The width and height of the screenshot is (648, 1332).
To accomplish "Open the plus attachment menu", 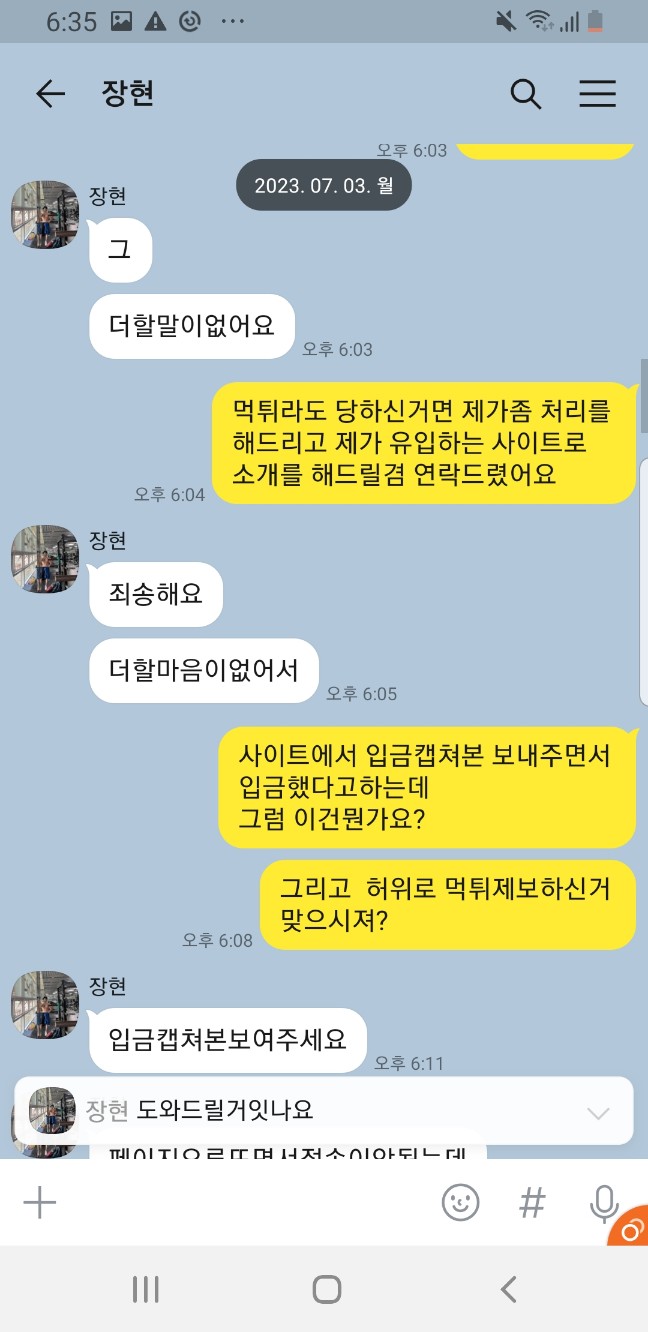I will tap(40, 1202).
